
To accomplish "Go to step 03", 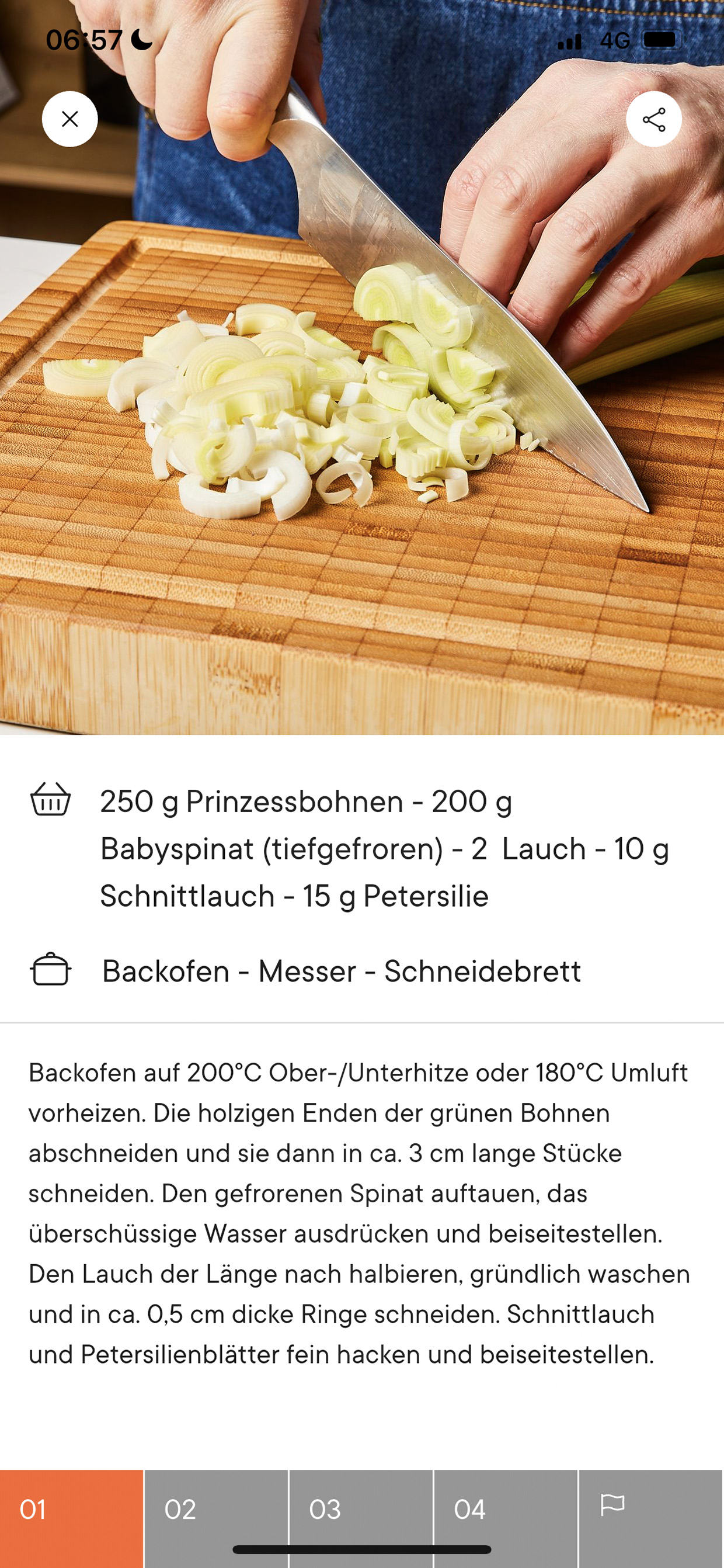I will [361, 1519].
